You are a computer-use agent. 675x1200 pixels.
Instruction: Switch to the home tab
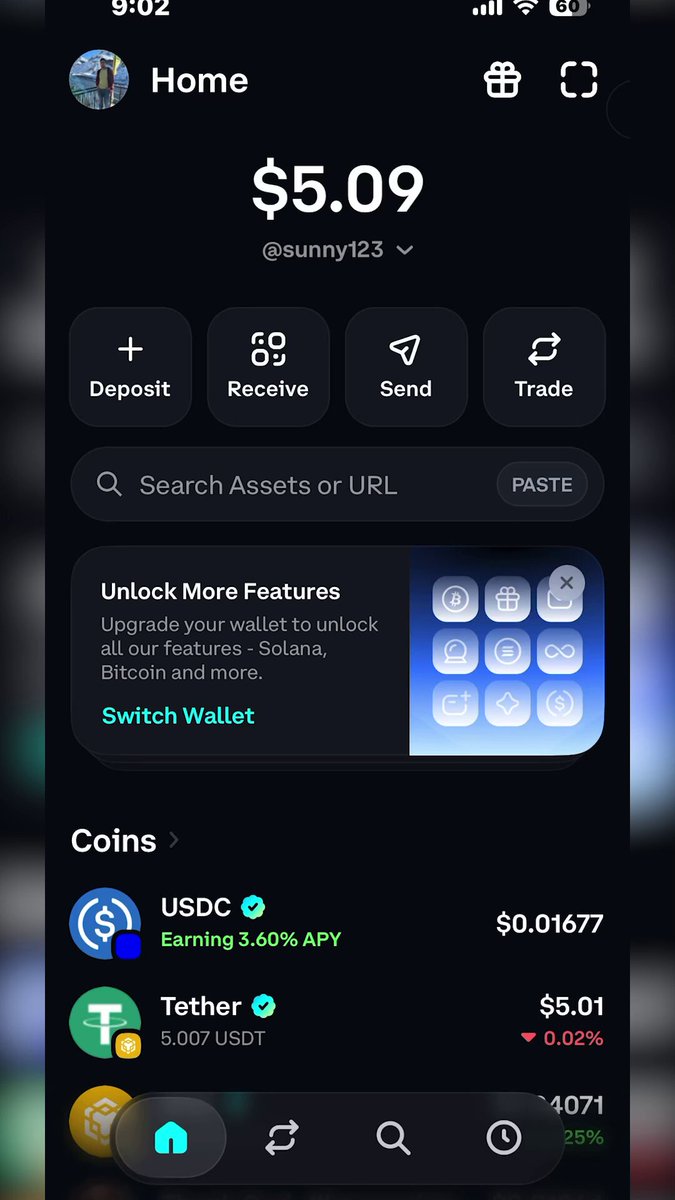tap(171, 1138)
